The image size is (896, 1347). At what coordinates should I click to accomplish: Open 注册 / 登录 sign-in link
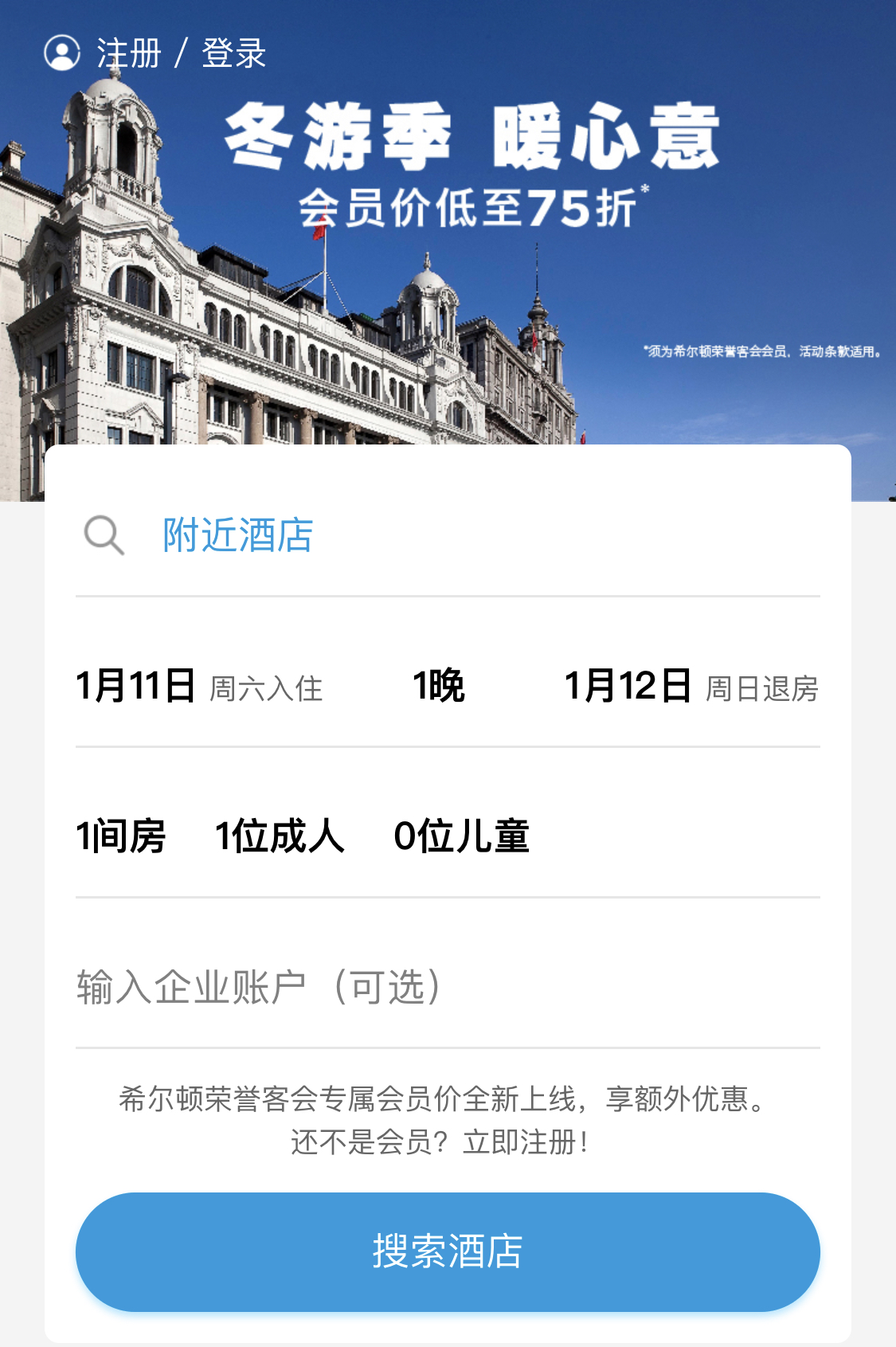pos(156,53)
